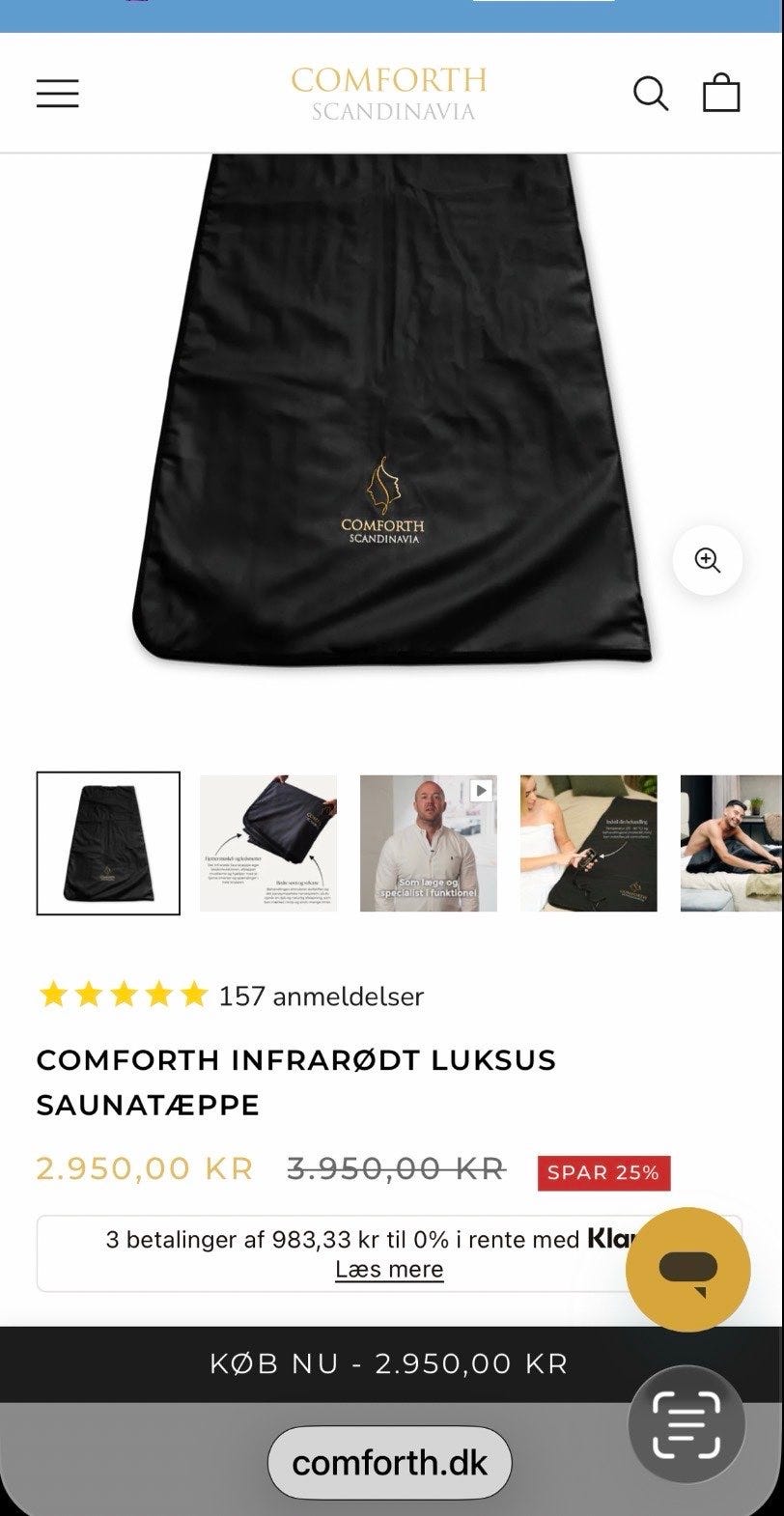View the shopping bag

720,94
